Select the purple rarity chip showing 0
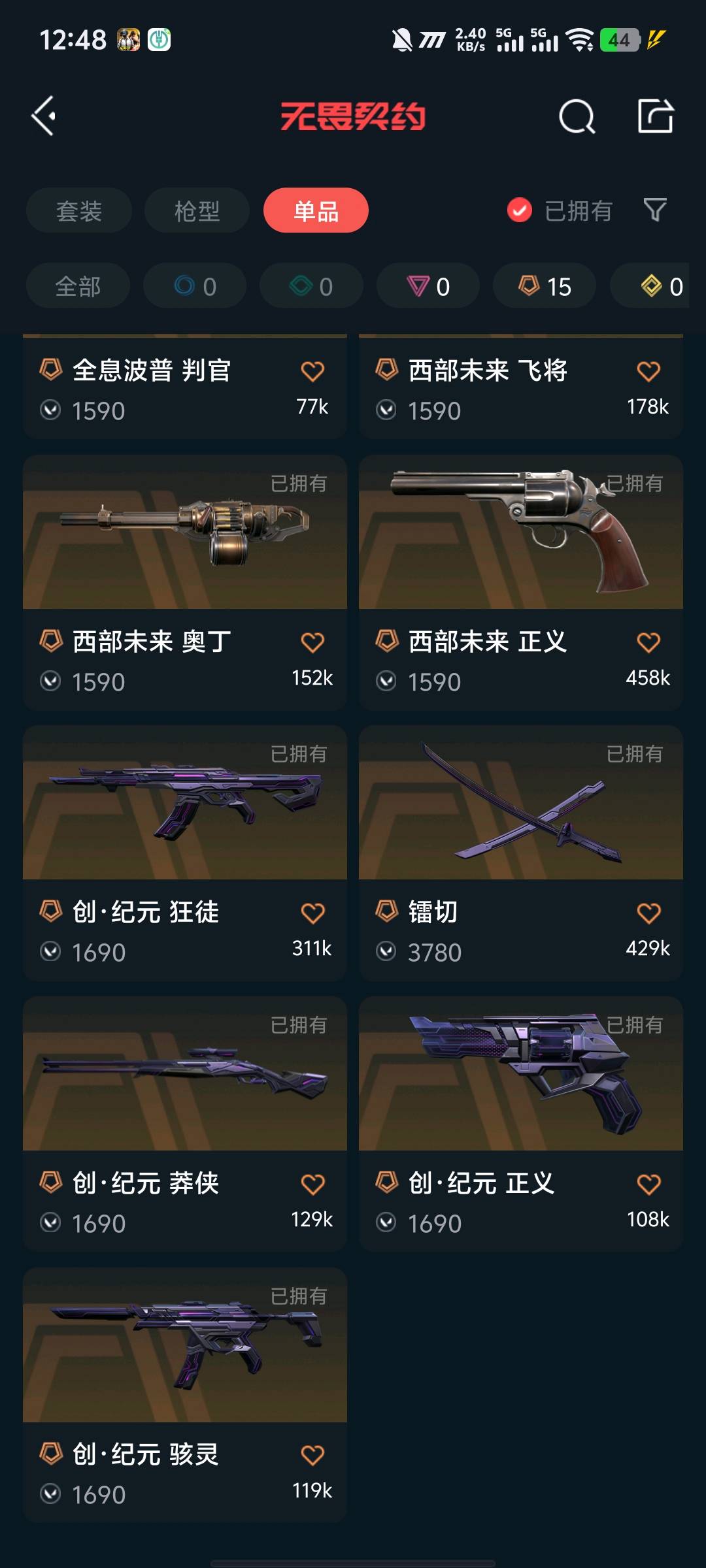Image resolution: width=706 pixels, height=1568 pixels. [428, 286]
